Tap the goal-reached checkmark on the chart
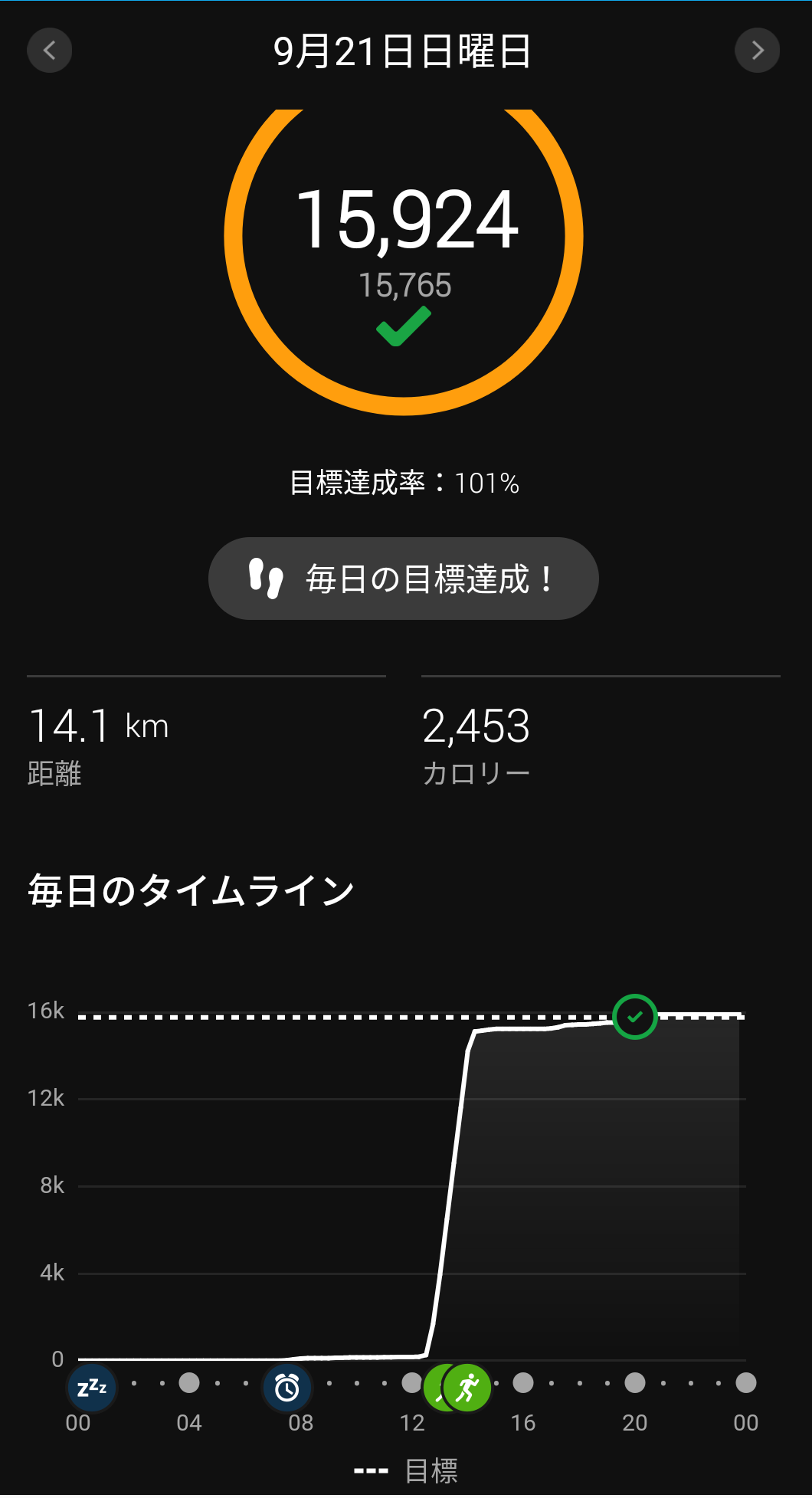 pos(634,1017)
